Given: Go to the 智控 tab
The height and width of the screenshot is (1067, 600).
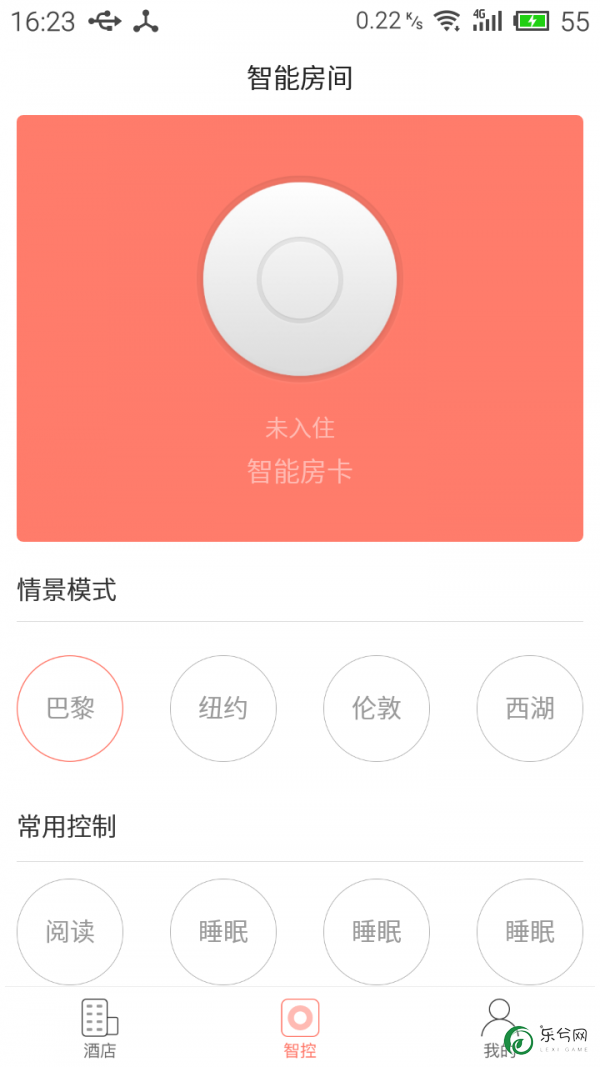Looking at the screenshot, I should pyautogui.click(x=300, y=1028).
